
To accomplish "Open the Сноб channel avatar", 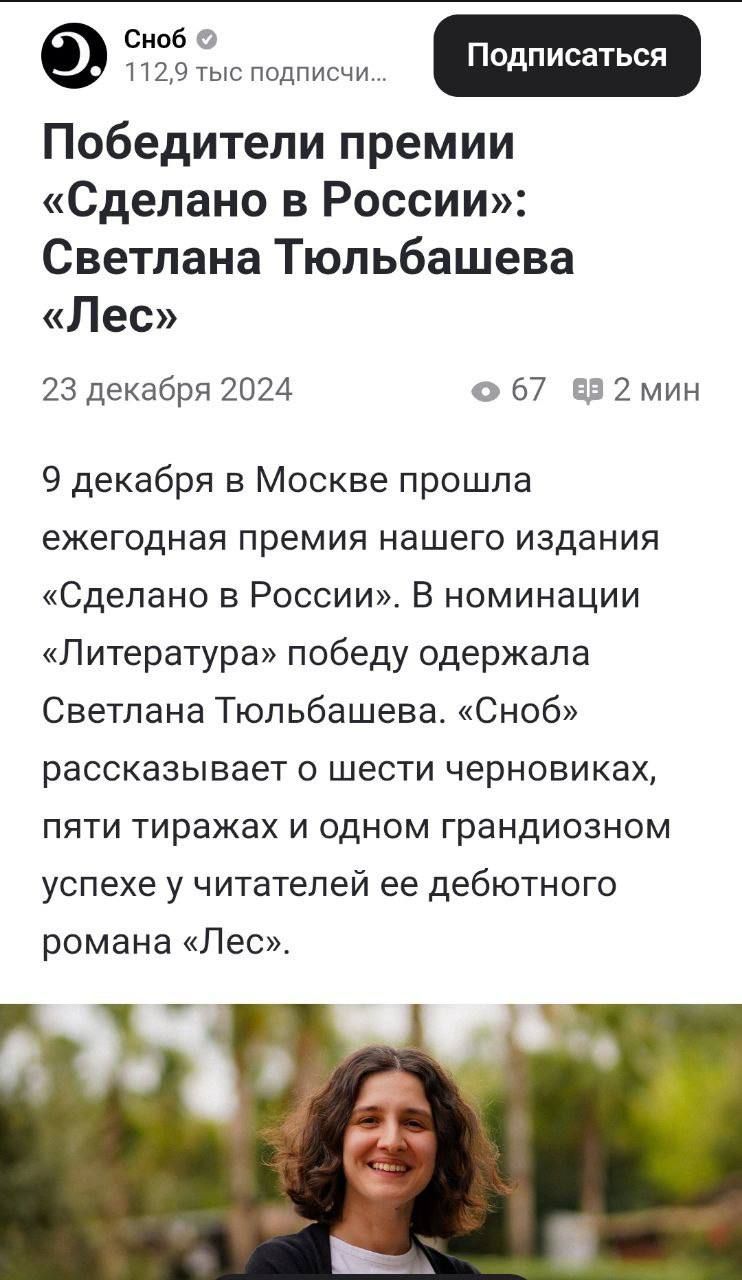I will click(74, 56).
